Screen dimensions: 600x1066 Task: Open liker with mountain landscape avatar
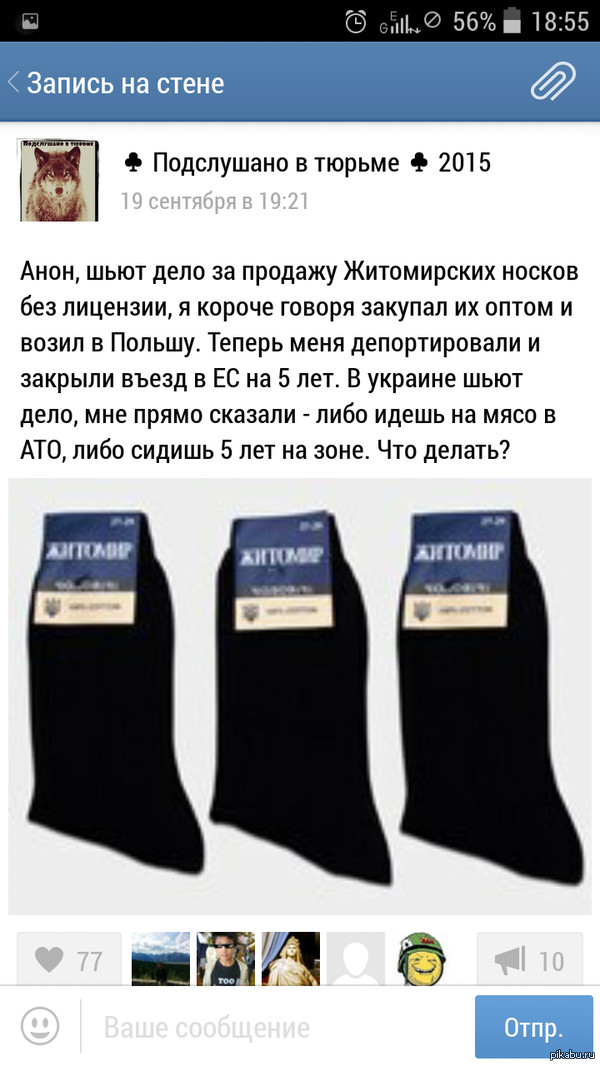[x=160, y=961]
